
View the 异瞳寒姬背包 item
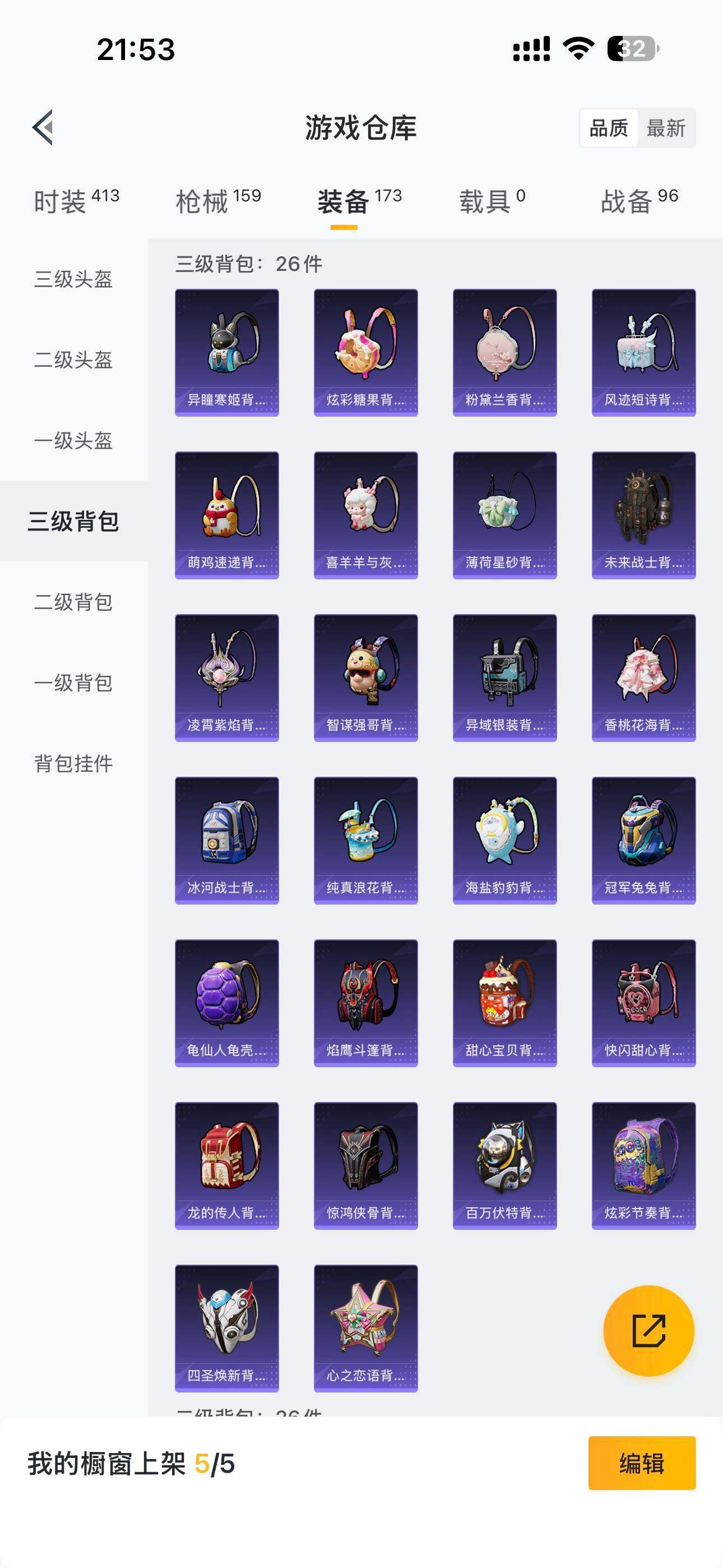tap(227, 351)
